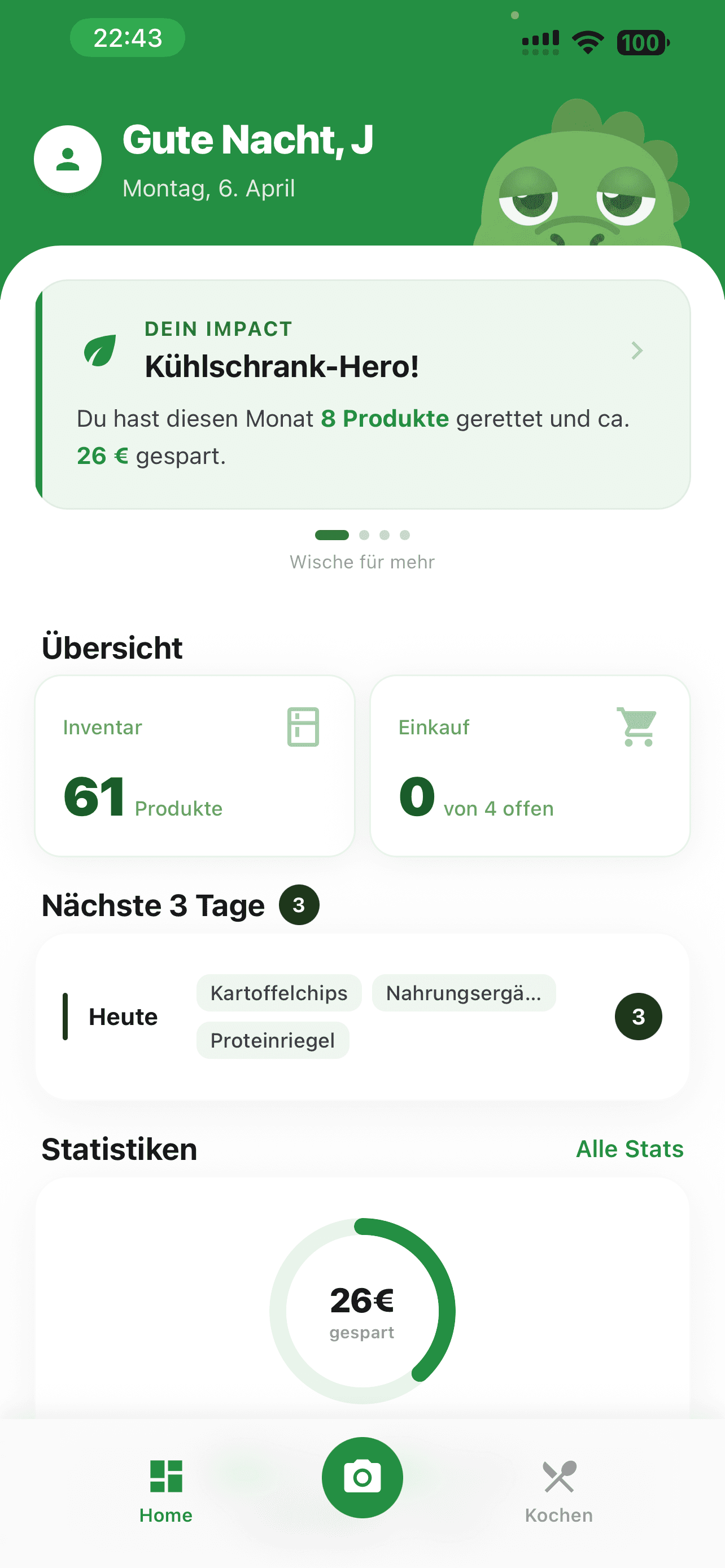725x1568 pixels.
Task: Open the Inventar card with 61 Produkte
Action: coord(195,765)
